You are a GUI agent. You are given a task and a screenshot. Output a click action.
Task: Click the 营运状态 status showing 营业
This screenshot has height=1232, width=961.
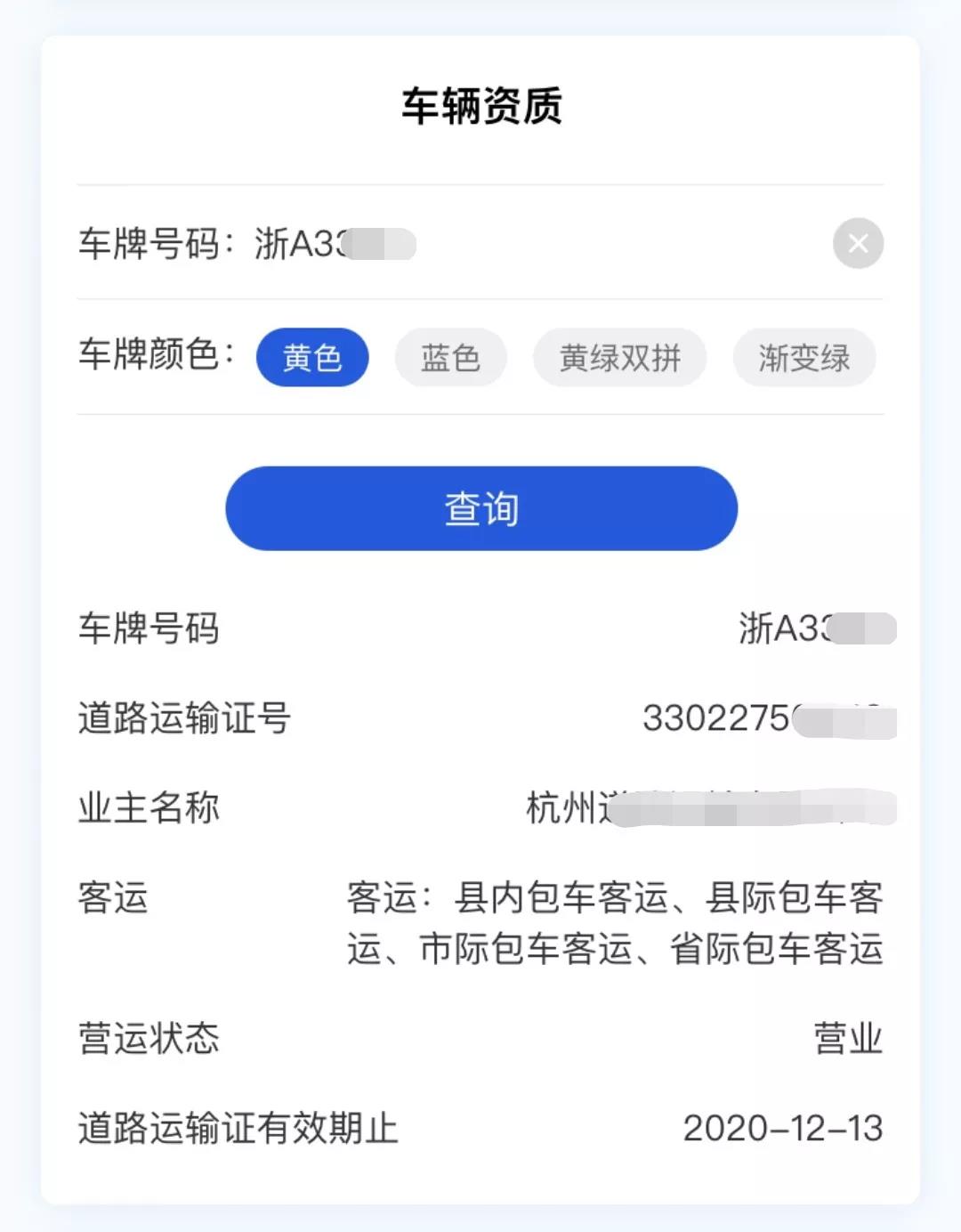(x=845, y=1036)
